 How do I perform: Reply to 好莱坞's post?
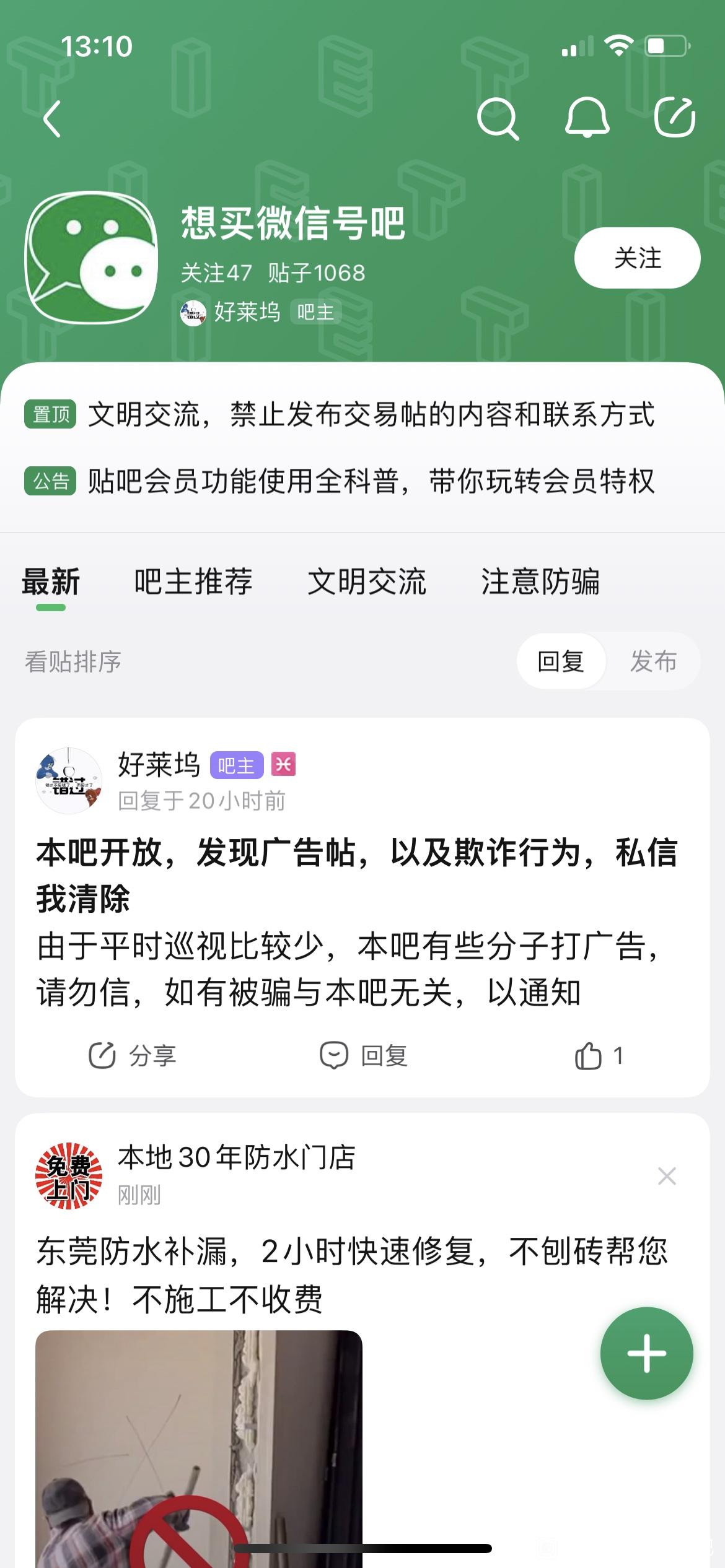(x=364, y=1055)
